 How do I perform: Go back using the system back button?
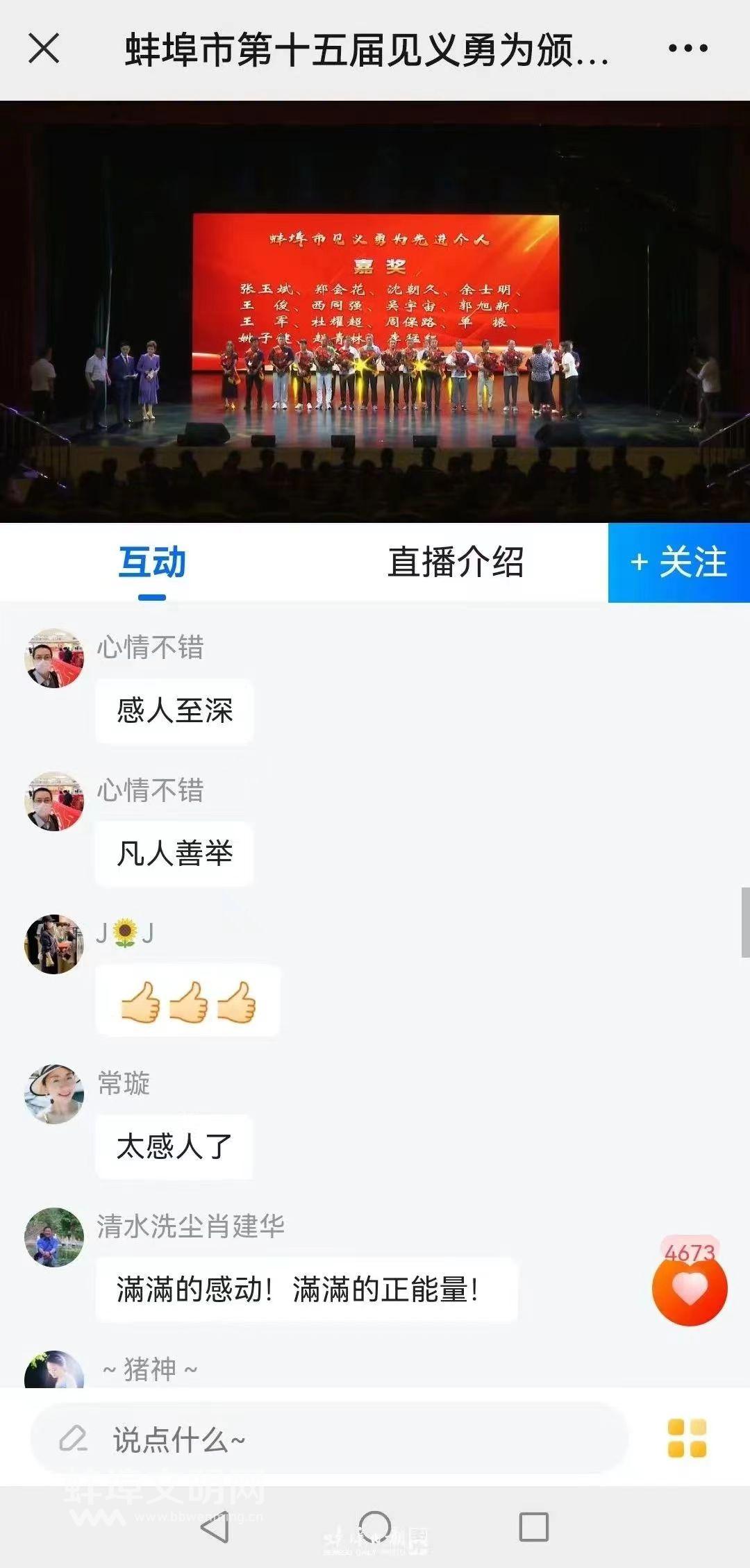point(215,1528)
